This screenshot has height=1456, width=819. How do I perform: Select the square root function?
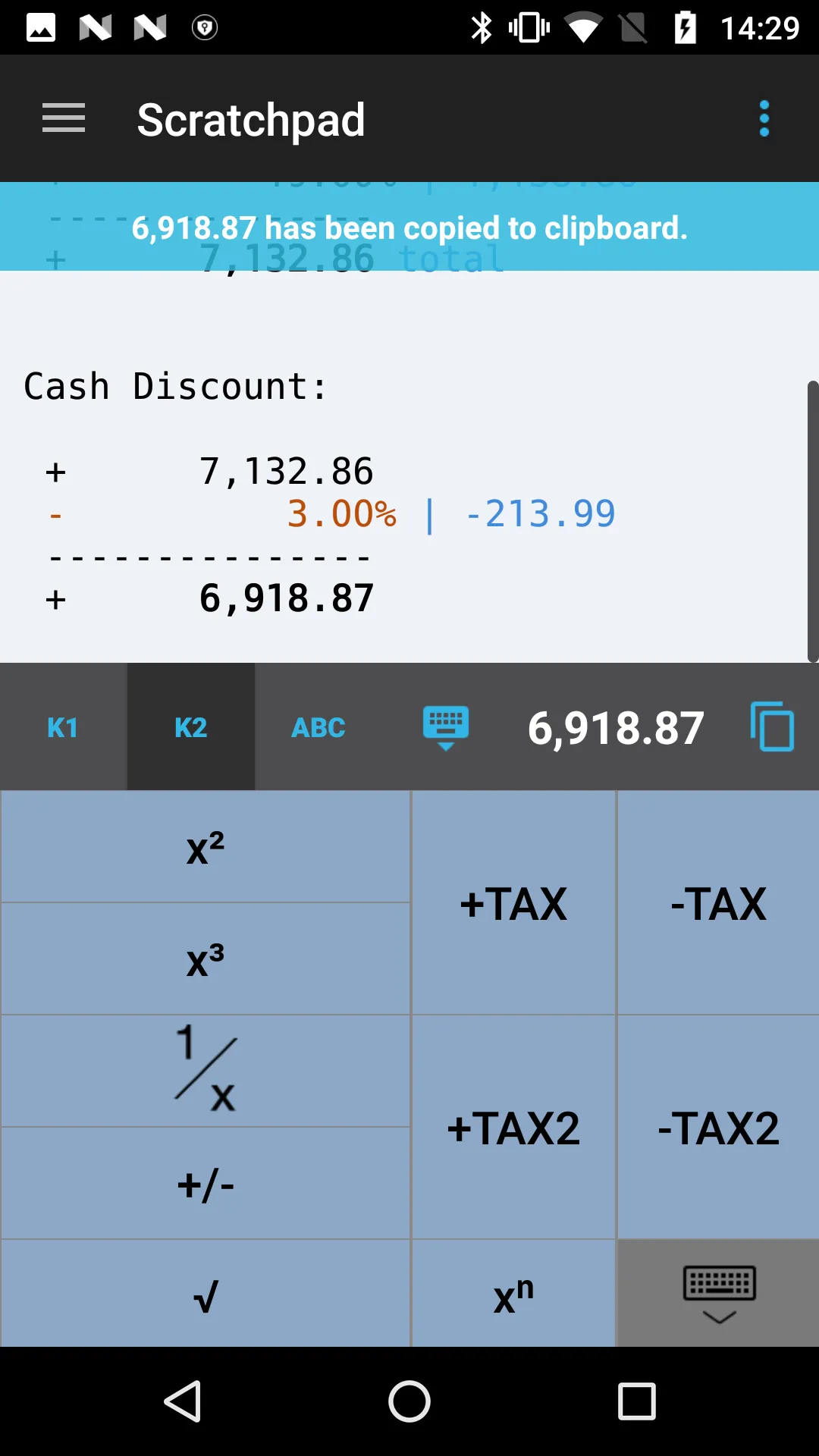tap(205, 1293)
